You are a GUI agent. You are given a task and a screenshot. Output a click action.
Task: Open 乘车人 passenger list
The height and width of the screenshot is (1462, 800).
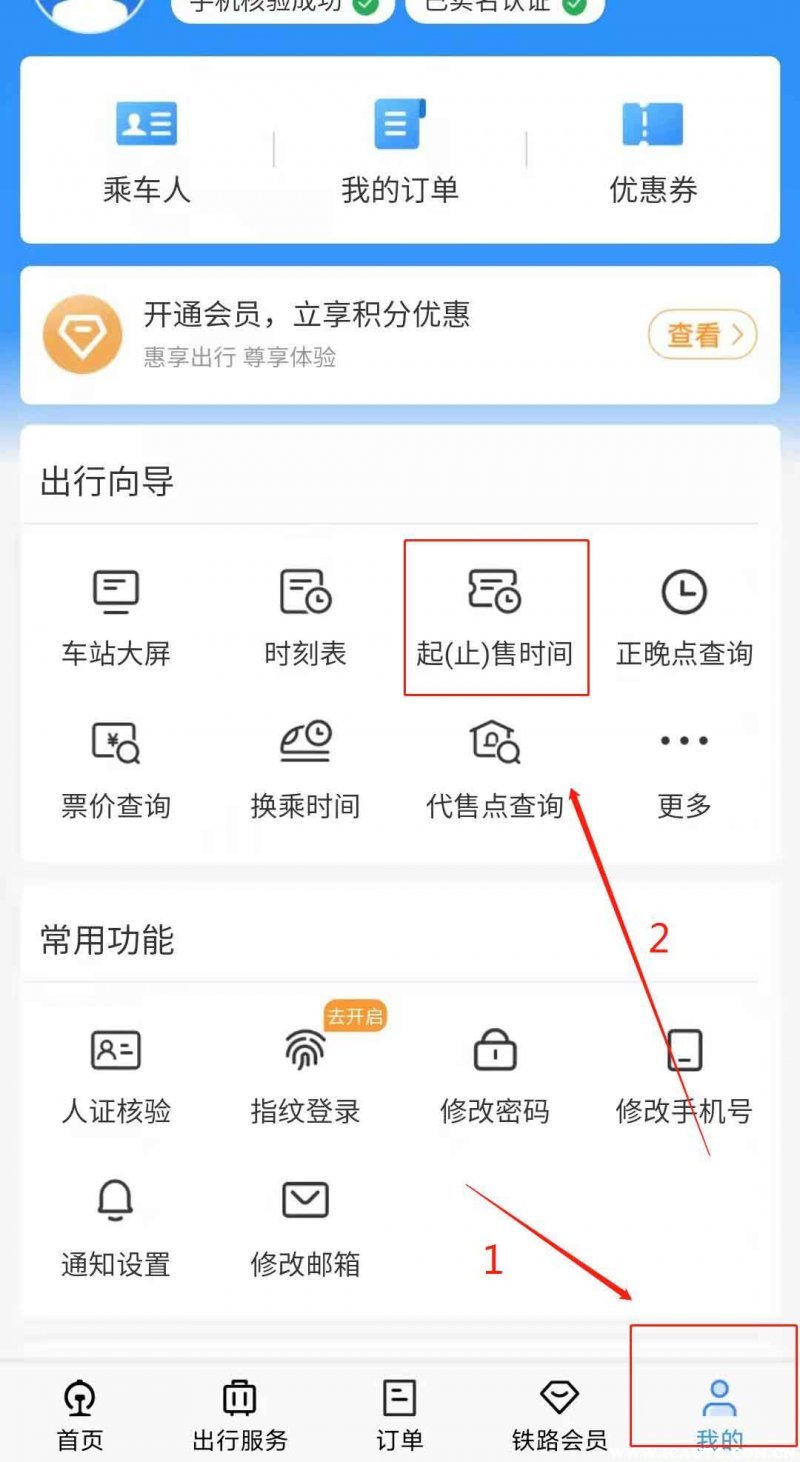(146, 150)
